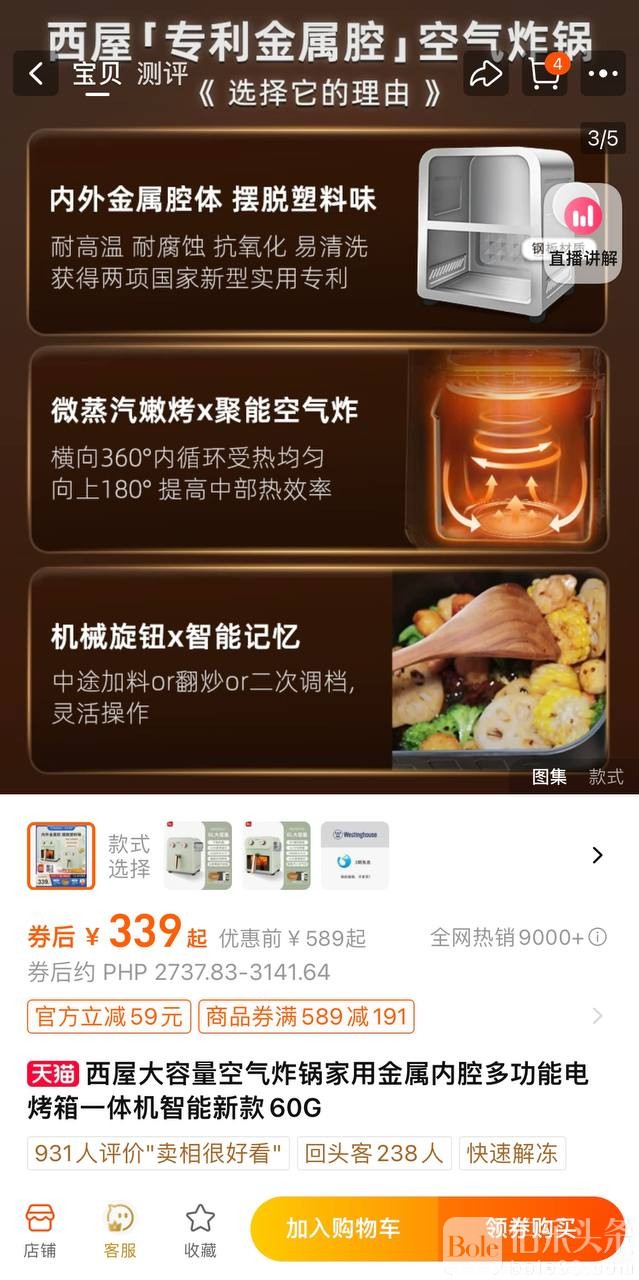This screenshot has height=1280, width=639.
Task: Open the 回头客238人 tag
Action: (374, 1153)
